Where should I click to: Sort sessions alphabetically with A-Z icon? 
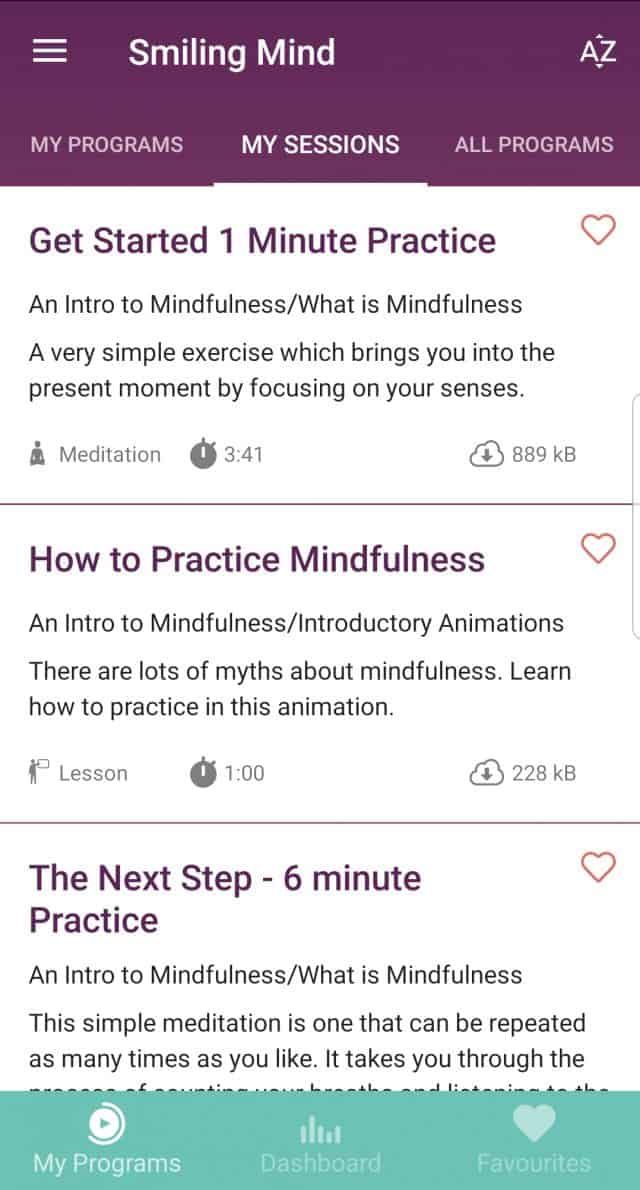[597, 53]
